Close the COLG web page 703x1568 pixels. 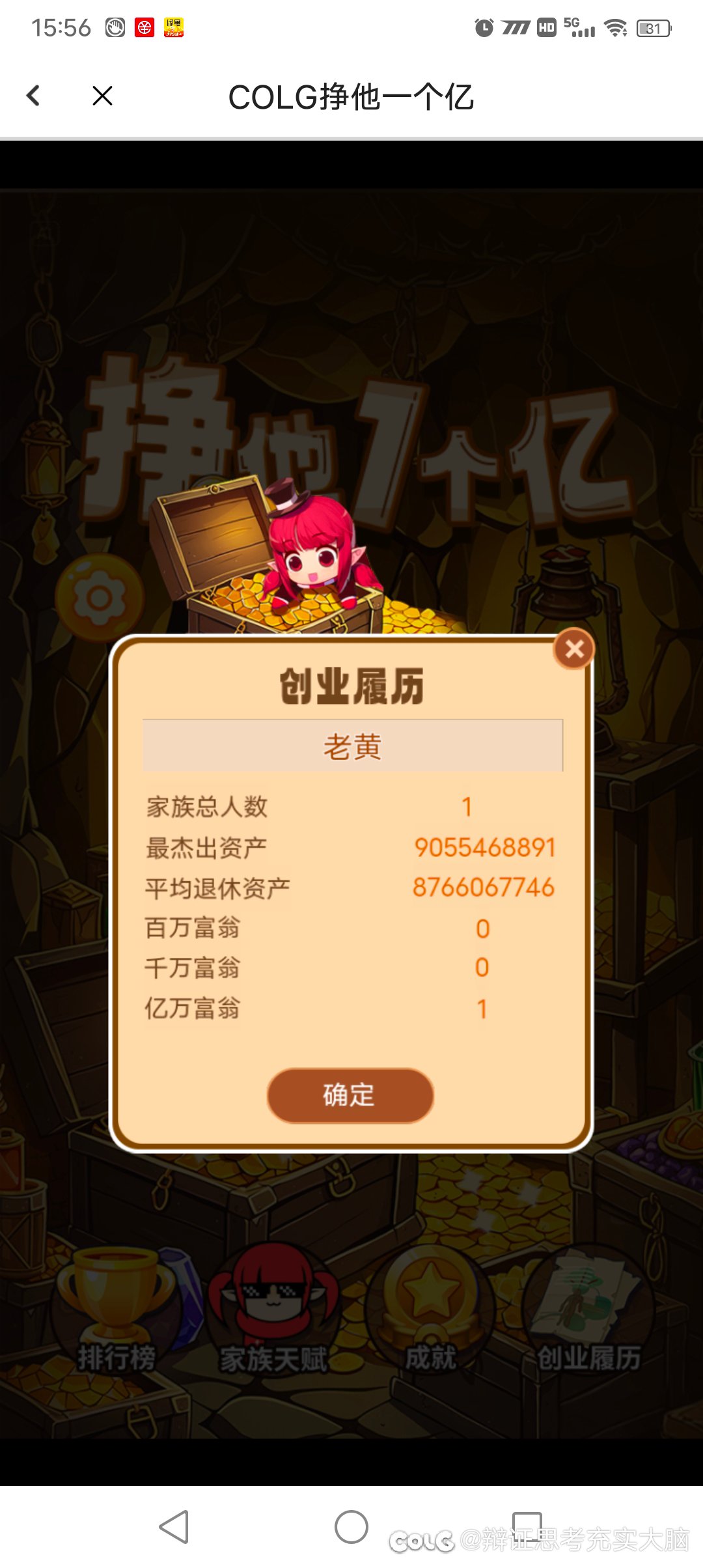102,96
